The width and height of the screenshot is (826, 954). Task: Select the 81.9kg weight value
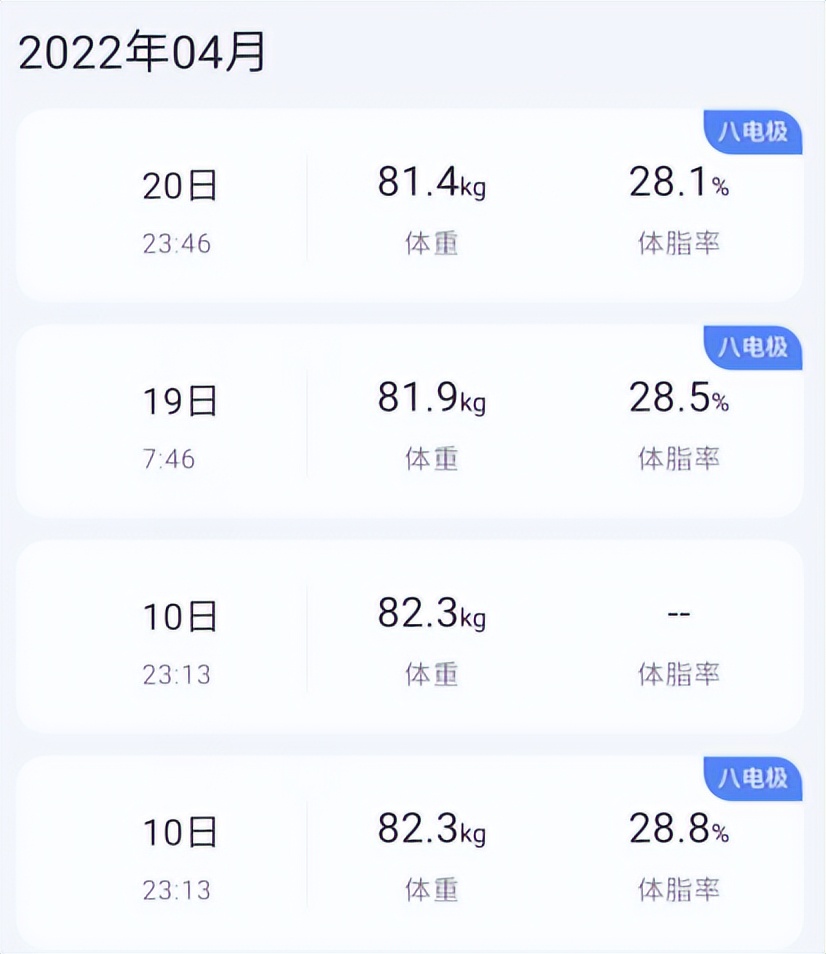432,399
